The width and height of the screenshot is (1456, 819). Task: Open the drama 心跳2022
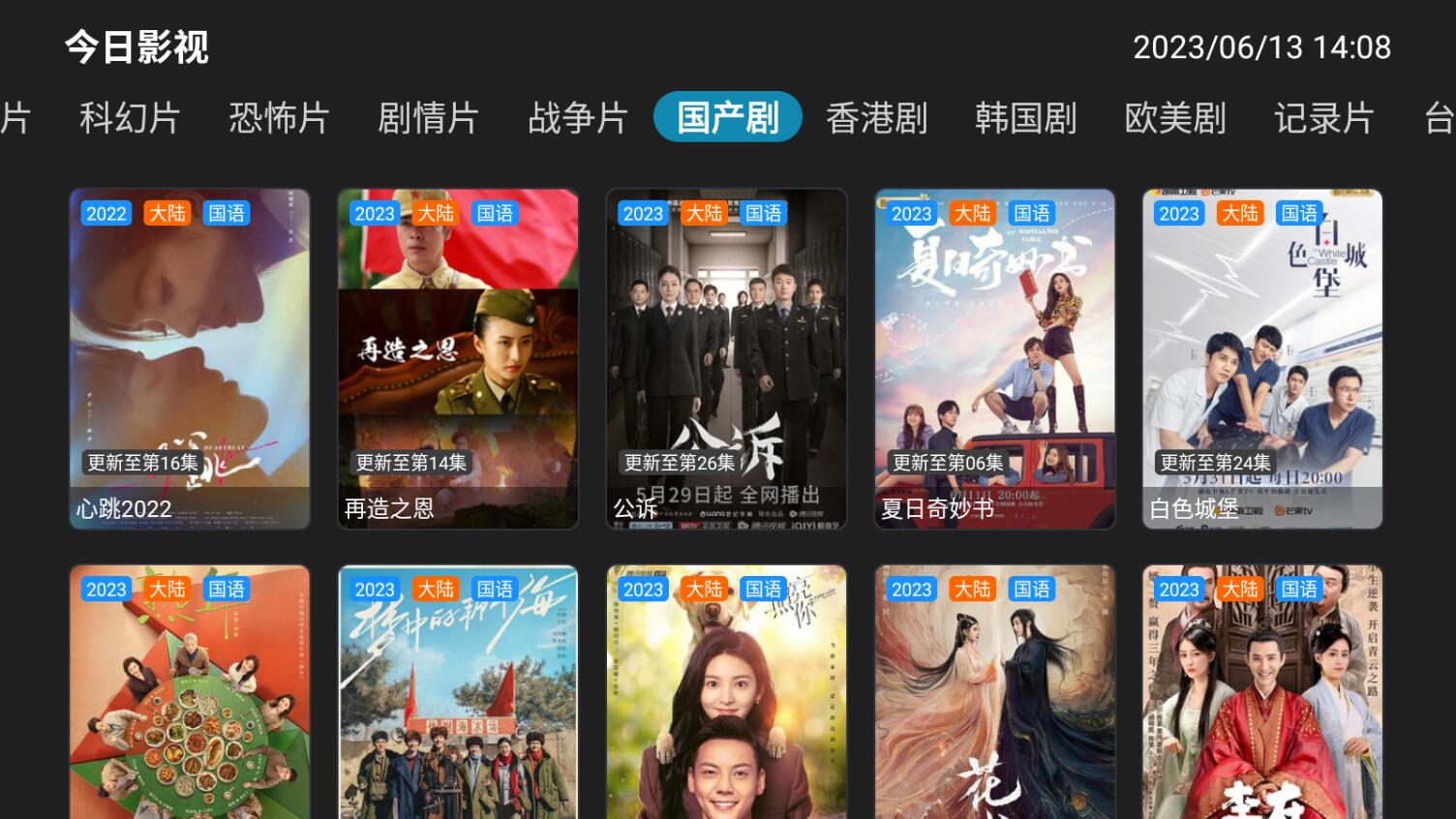coord(190,358)
